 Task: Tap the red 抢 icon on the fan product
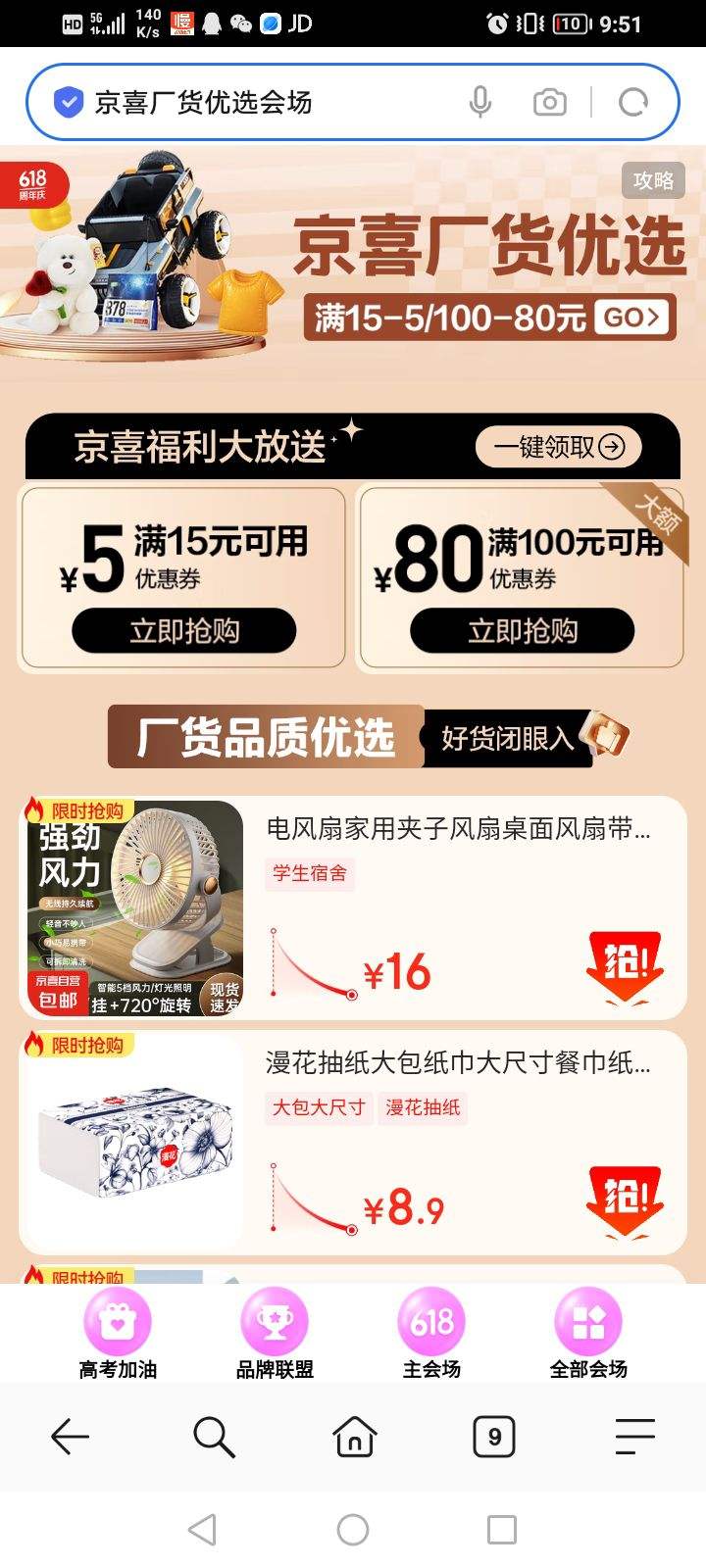pyautogui.click(x=625, y=967)
